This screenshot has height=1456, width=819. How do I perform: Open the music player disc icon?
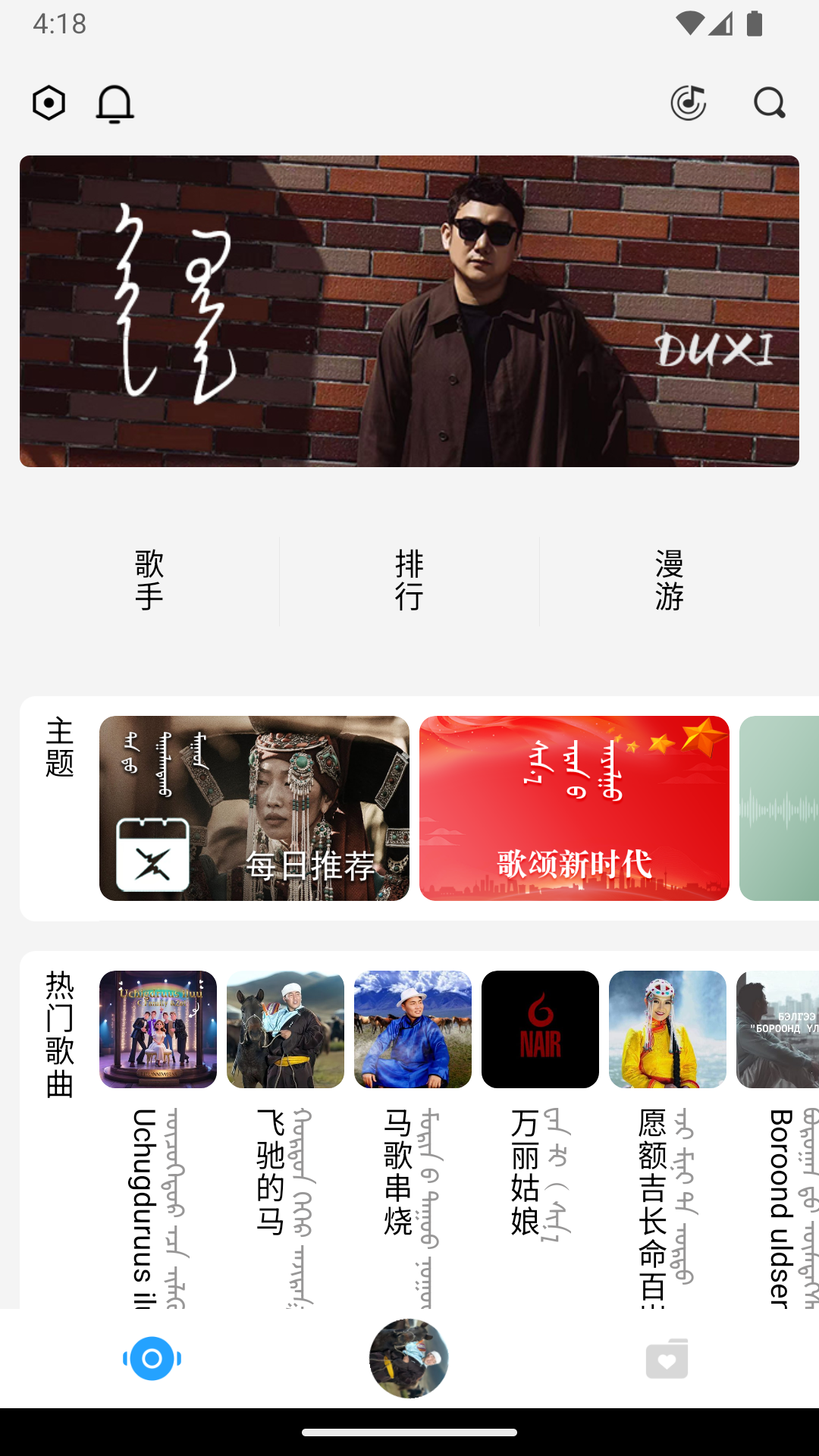(x=689, y=104)
